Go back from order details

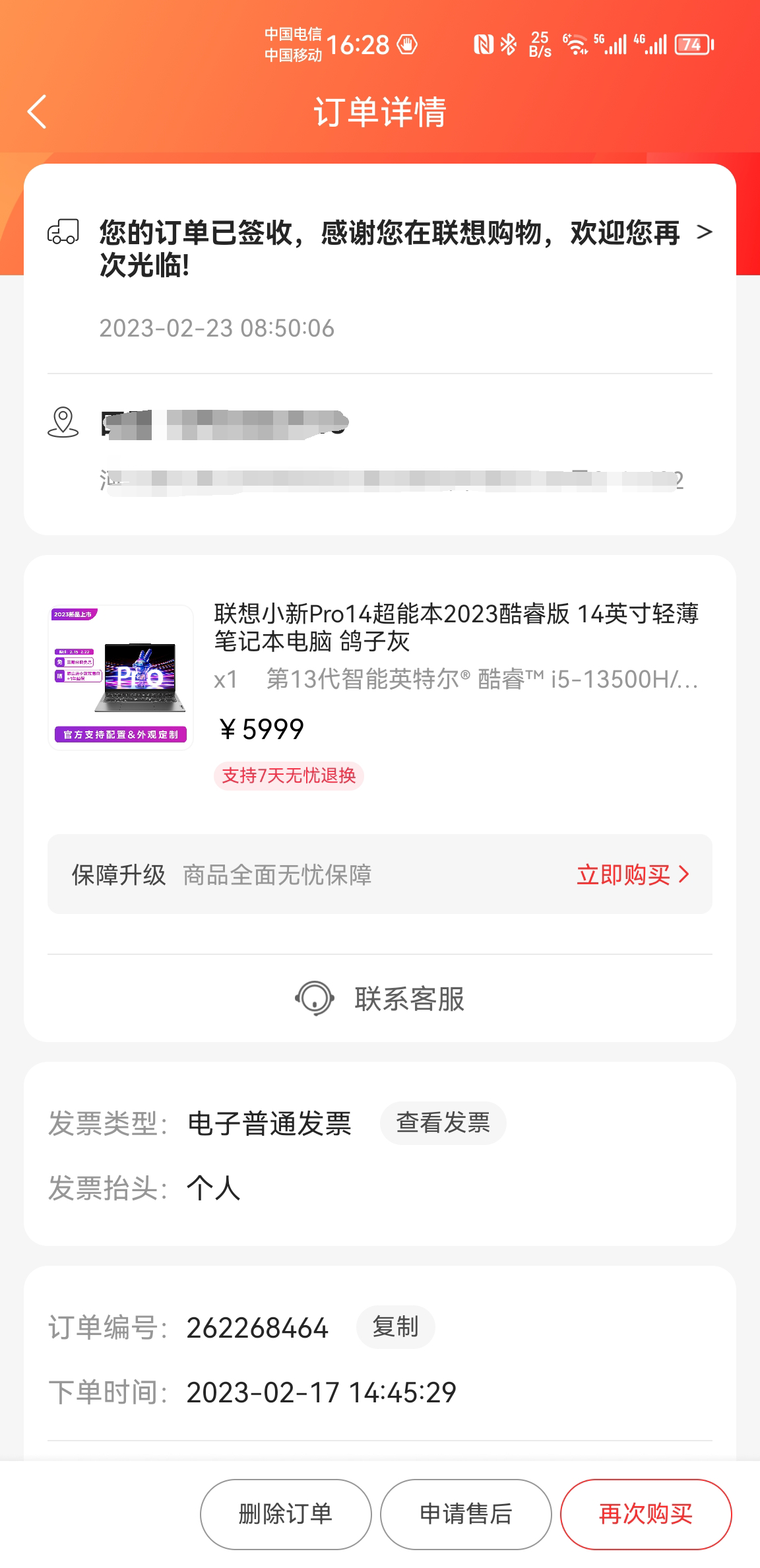tap(38, 112)
